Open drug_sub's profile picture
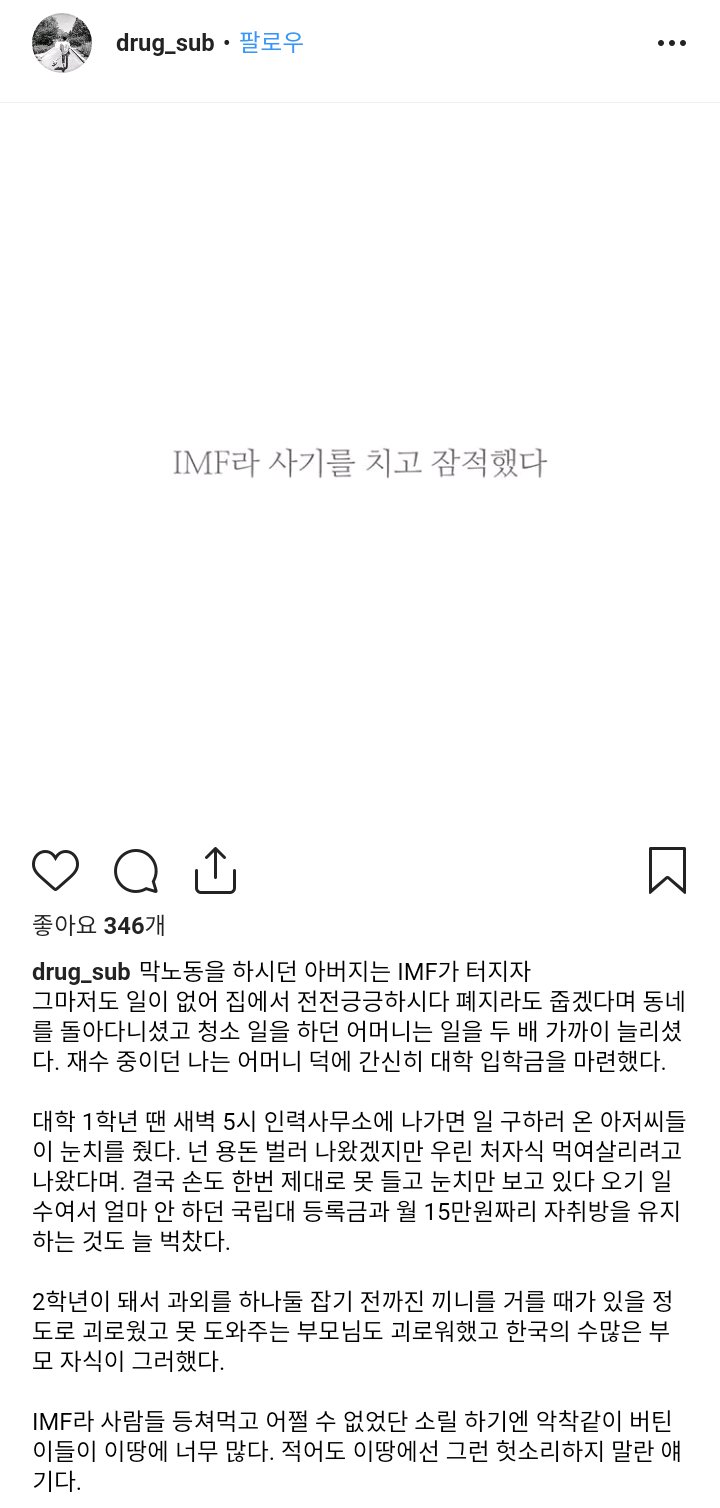This screenshot has width=720, height=1508. 62,43
